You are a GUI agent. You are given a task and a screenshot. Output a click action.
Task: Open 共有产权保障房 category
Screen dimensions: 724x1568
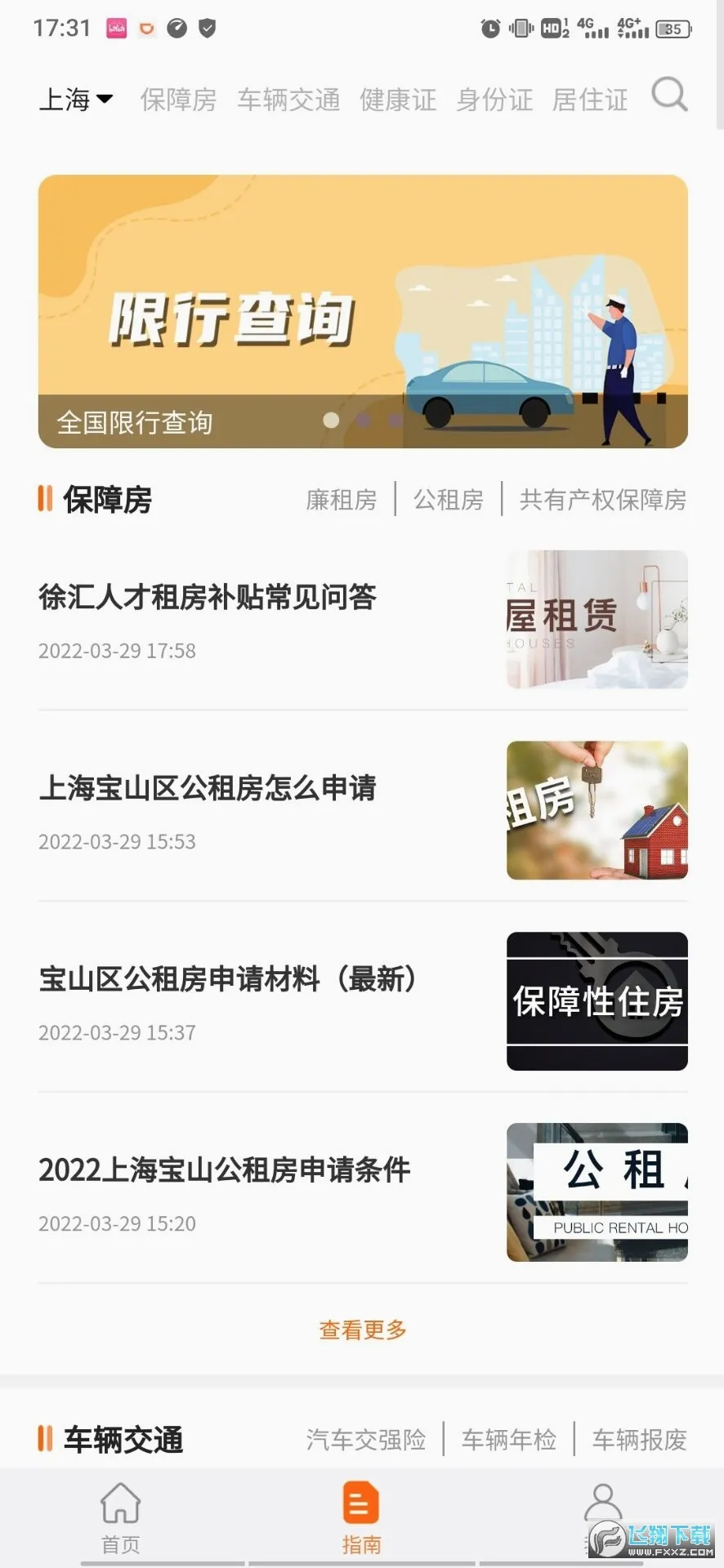(x=603, y=499)
